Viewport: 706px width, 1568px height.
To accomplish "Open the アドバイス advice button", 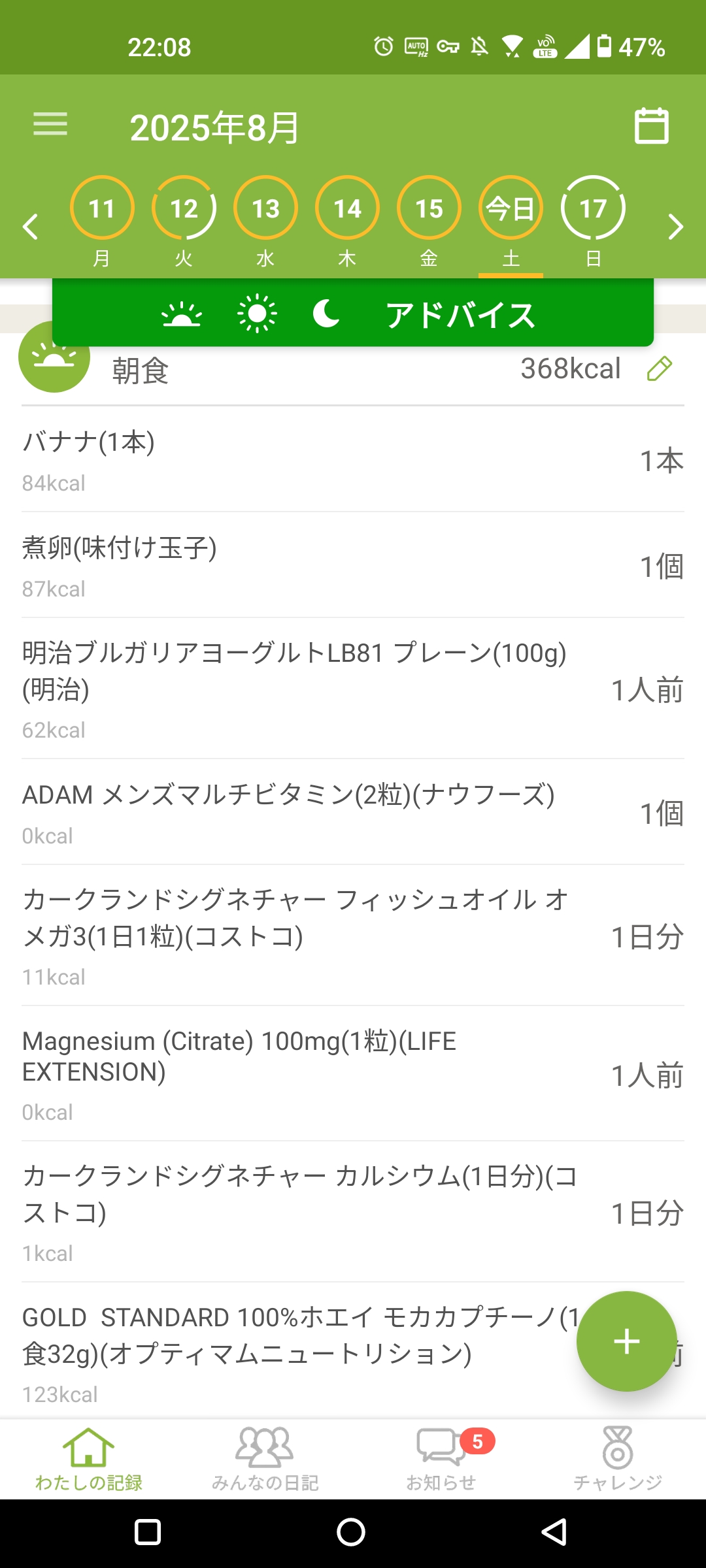I will [x=460, y=315].
